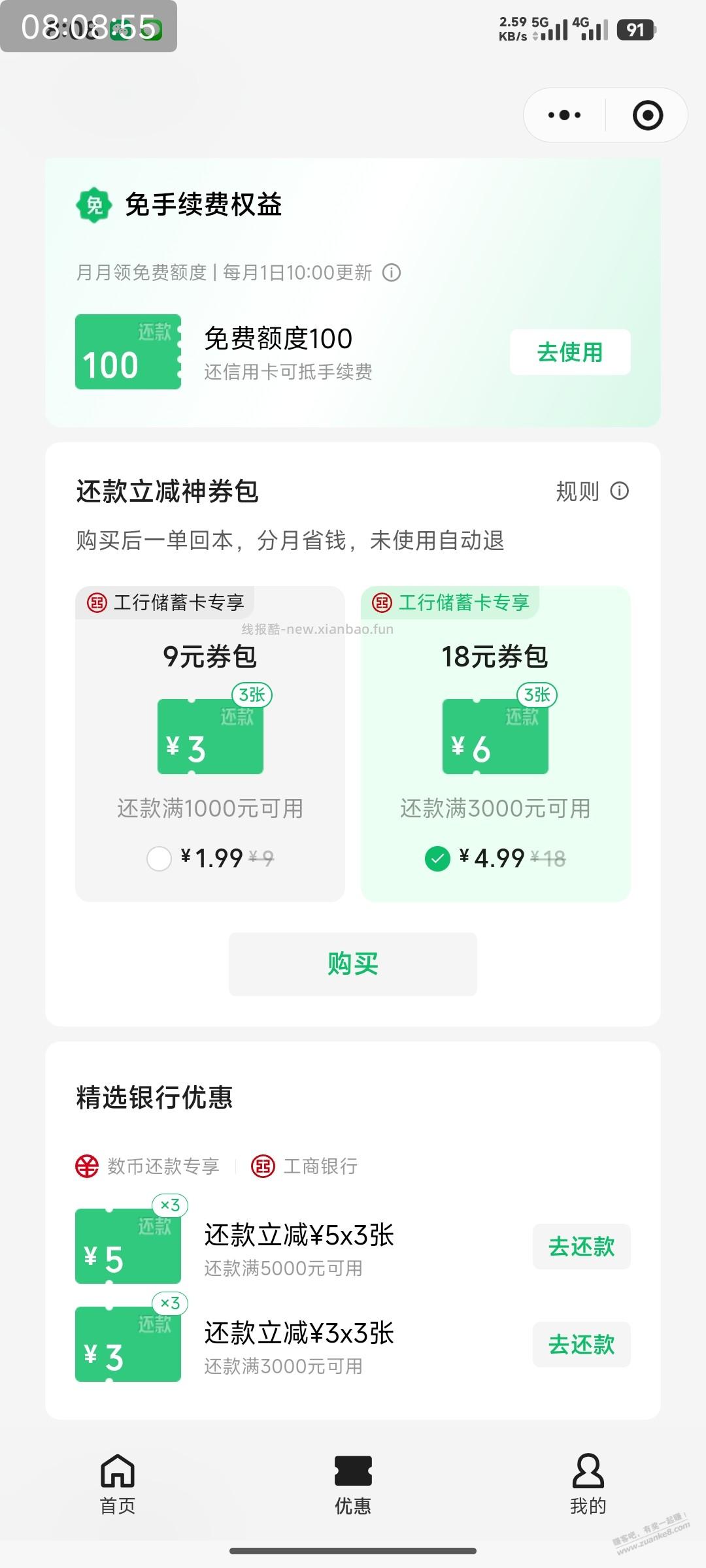The width and height of the screenshot is (706, 1568).
Task: Tap the 数币还款专享 digital currency icon
Action: coord(86,1166)
